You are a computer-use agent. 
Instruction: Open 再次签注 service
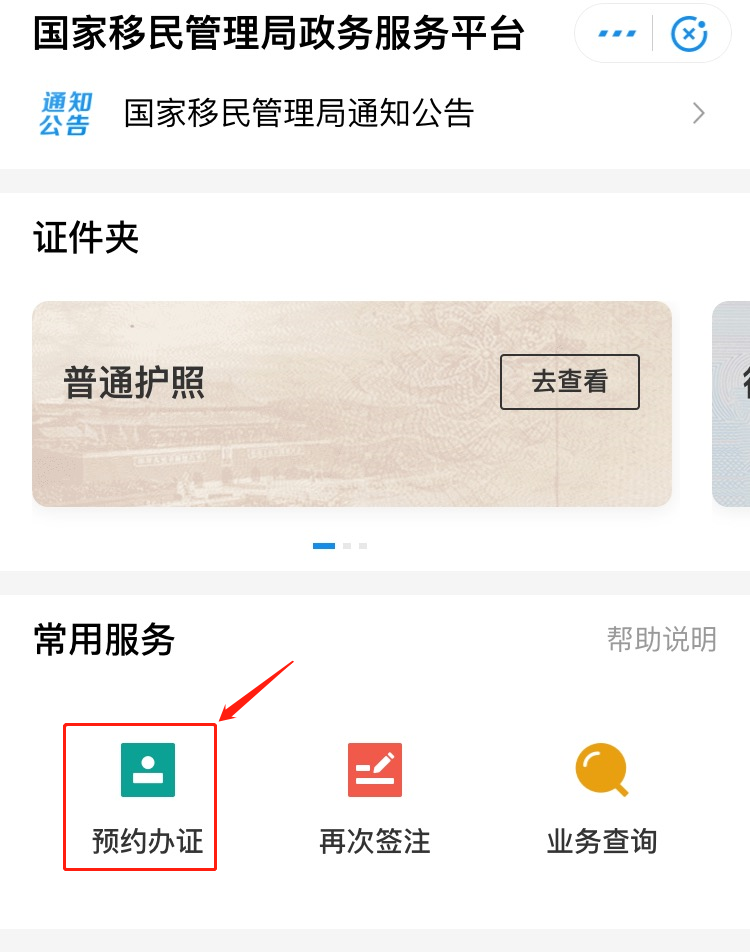click(x=374, y=797)
